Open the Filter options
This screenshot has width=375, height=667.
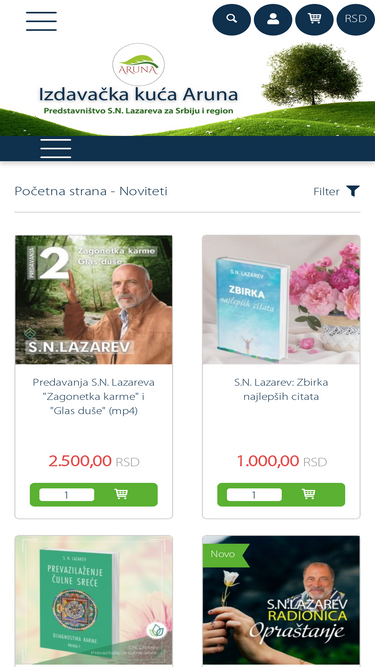tap(337, 191)
